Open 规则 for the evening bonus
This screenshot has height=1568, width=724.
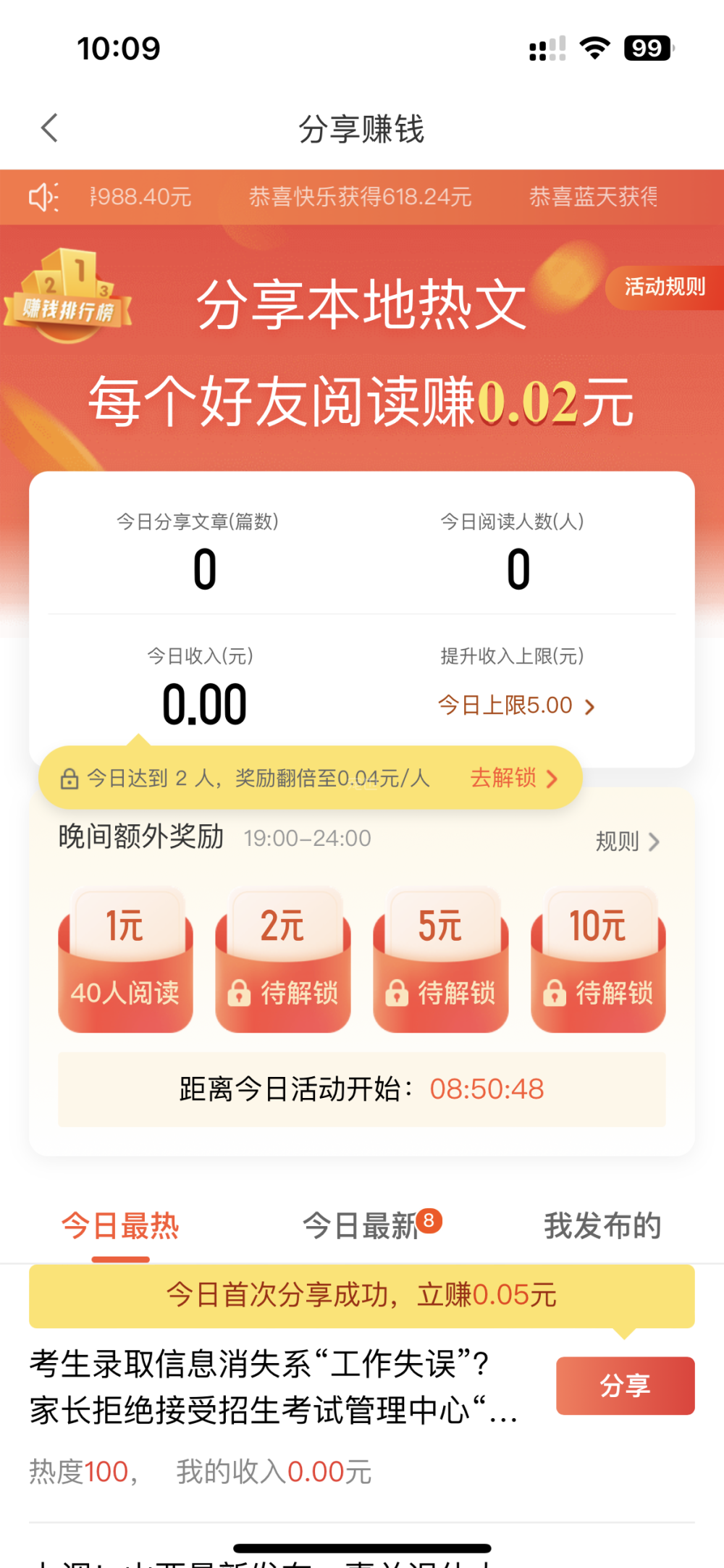(x=627, y=842)
